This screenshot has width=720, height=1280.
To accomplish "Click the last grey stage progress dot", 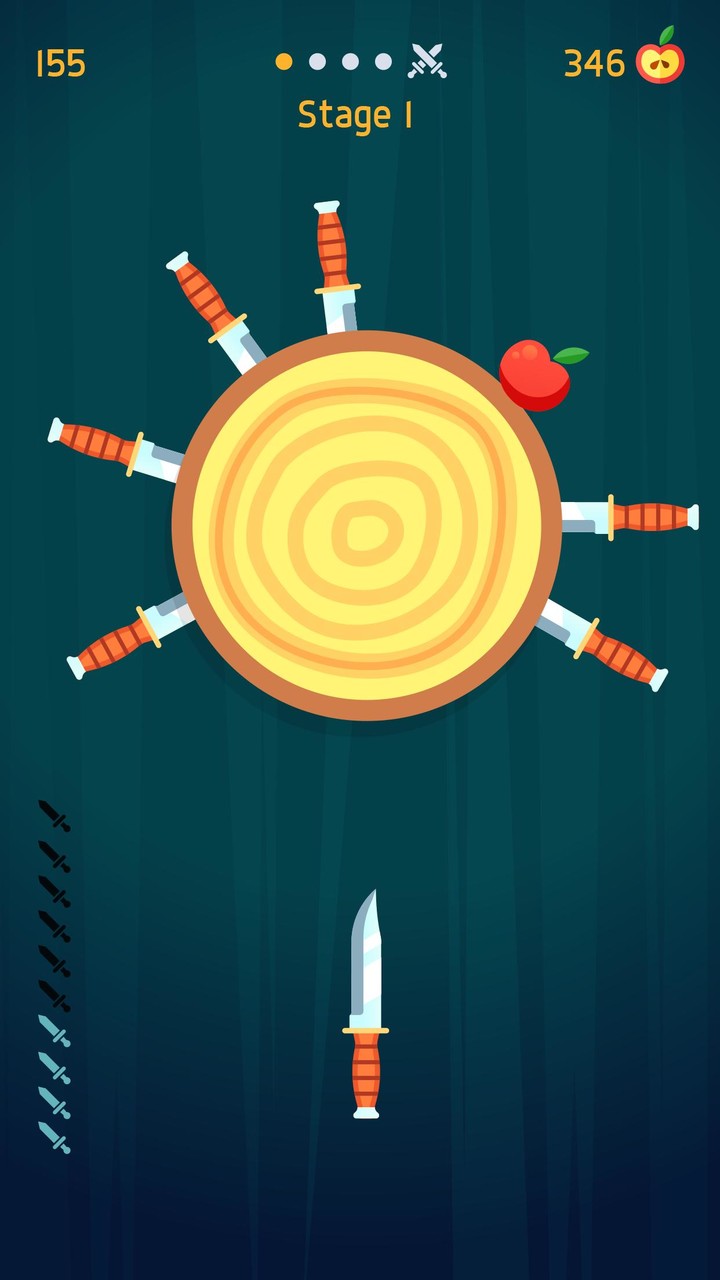I will (383, 60).
